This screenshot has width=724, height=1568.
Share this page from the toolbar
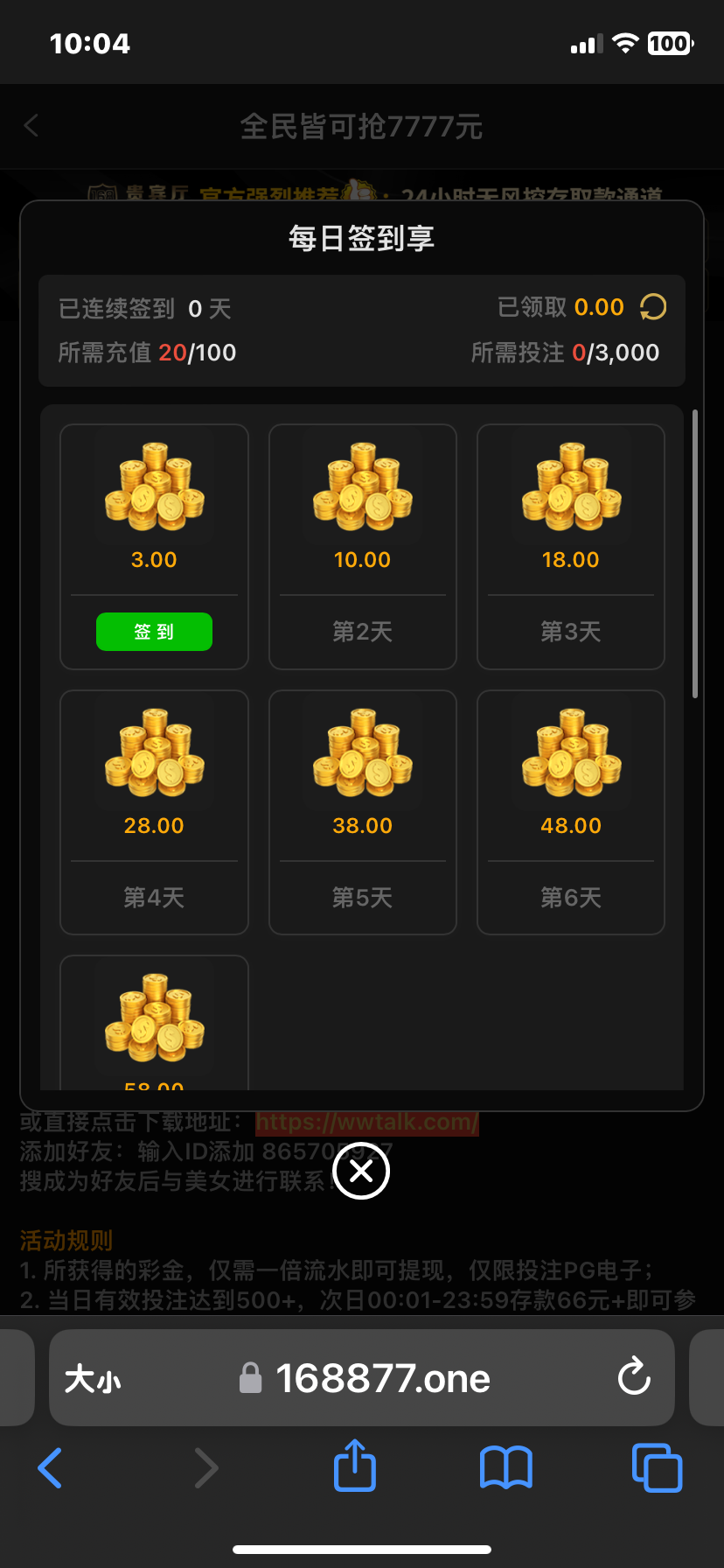pyautogui.click(x=355, y=1466)
